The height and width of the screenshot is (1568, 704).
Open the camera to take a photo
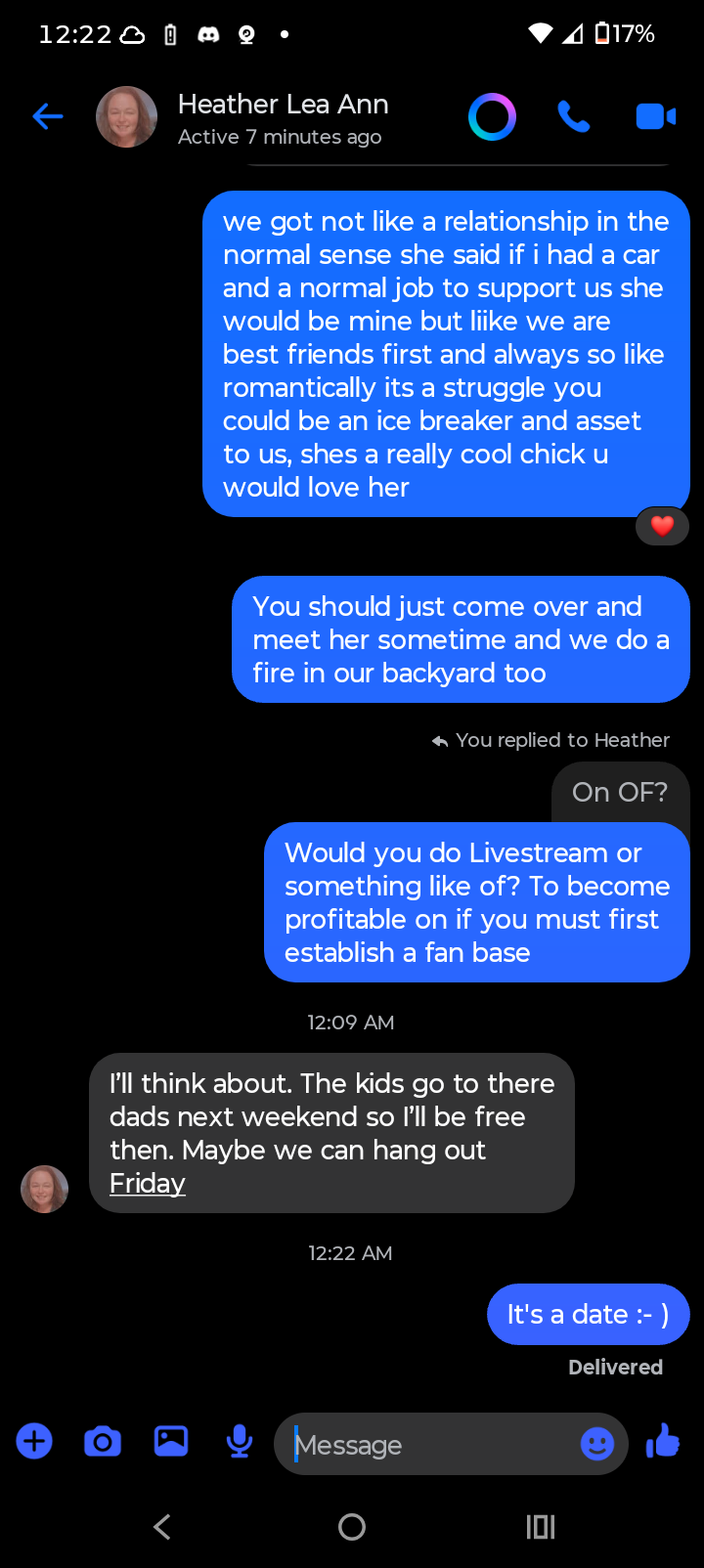point(103,1441)
